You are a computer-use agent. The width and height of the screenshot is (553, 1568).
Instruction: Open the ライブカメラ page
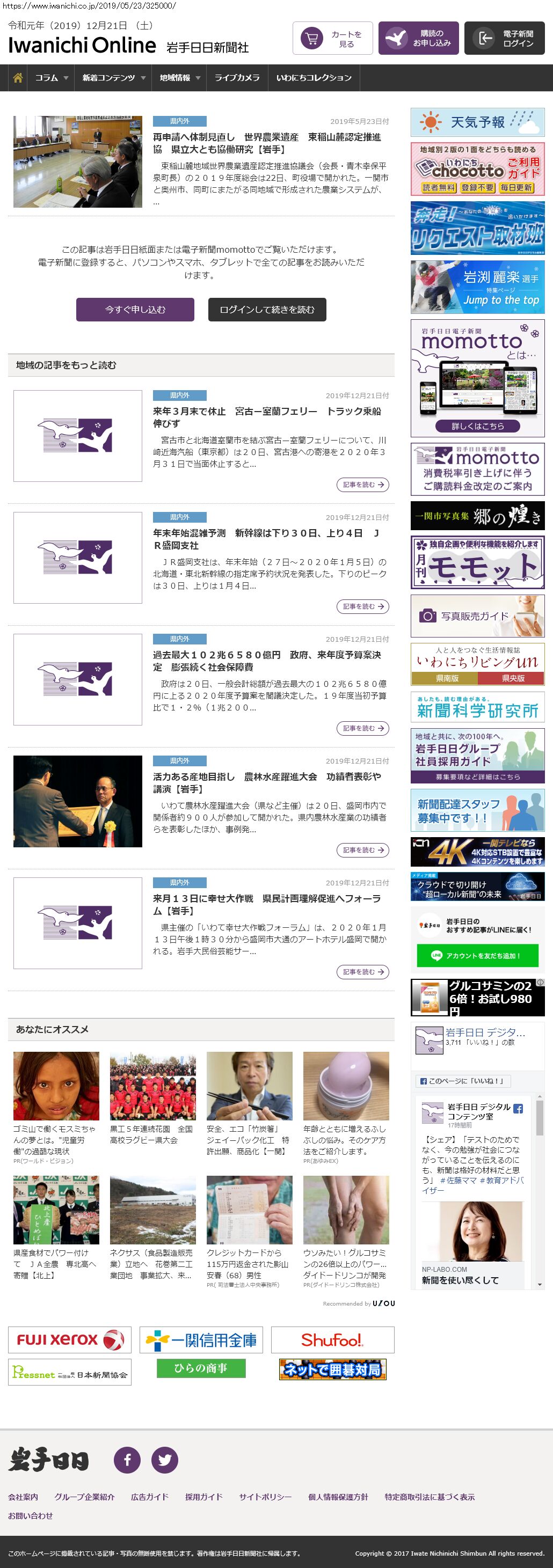tap(237, 78)
